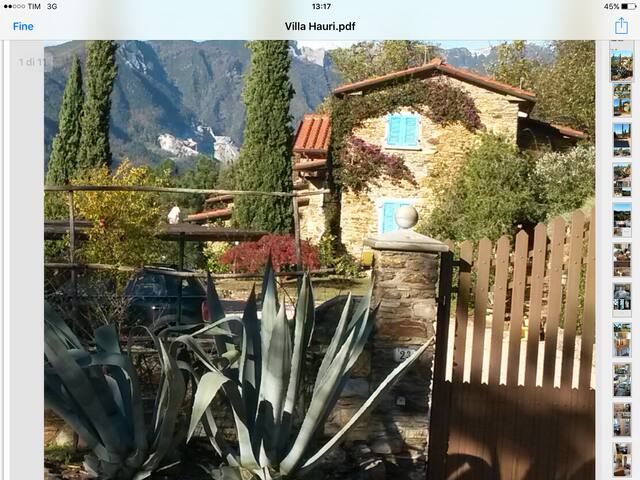Jump to page 11 thumbnail in sidebar
Image resolution: width=640 pixels, height=480 pixels.
(622, 458)
